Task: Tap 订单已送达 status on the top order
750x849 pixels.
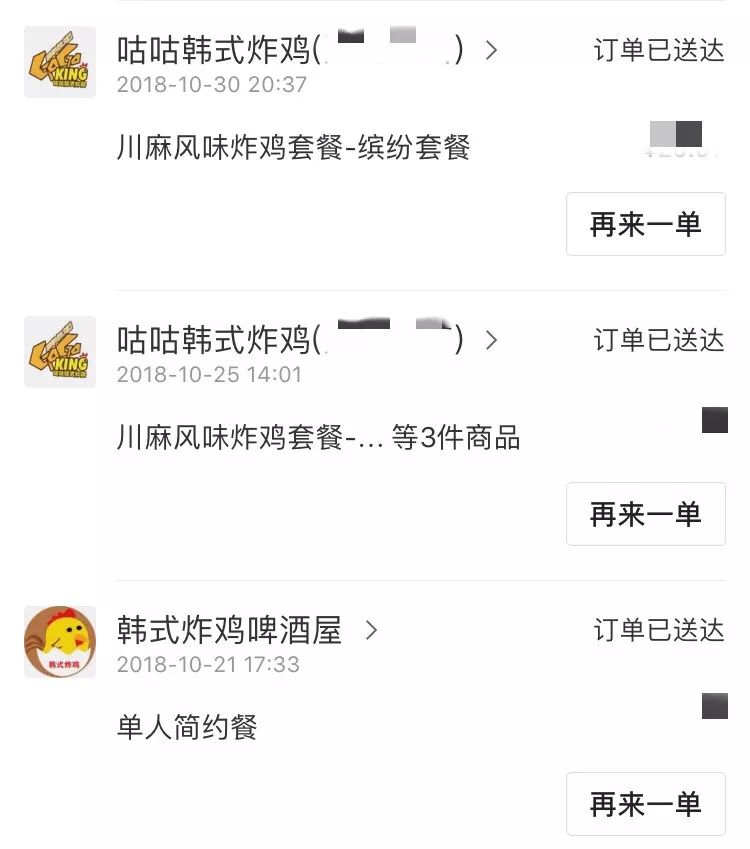Action: [x=657, y=49]
